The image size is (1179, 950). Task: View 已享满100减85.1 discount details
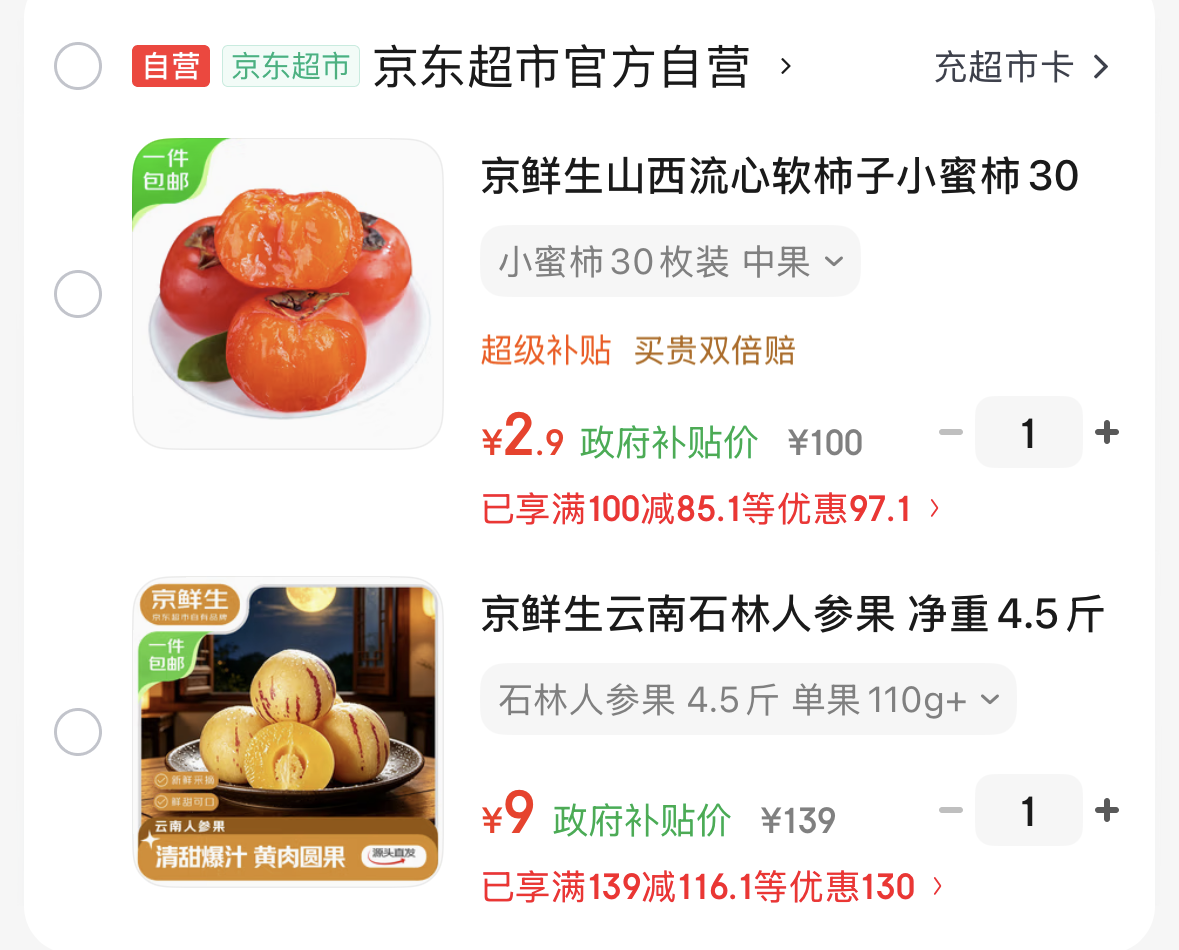pos(711,509)
